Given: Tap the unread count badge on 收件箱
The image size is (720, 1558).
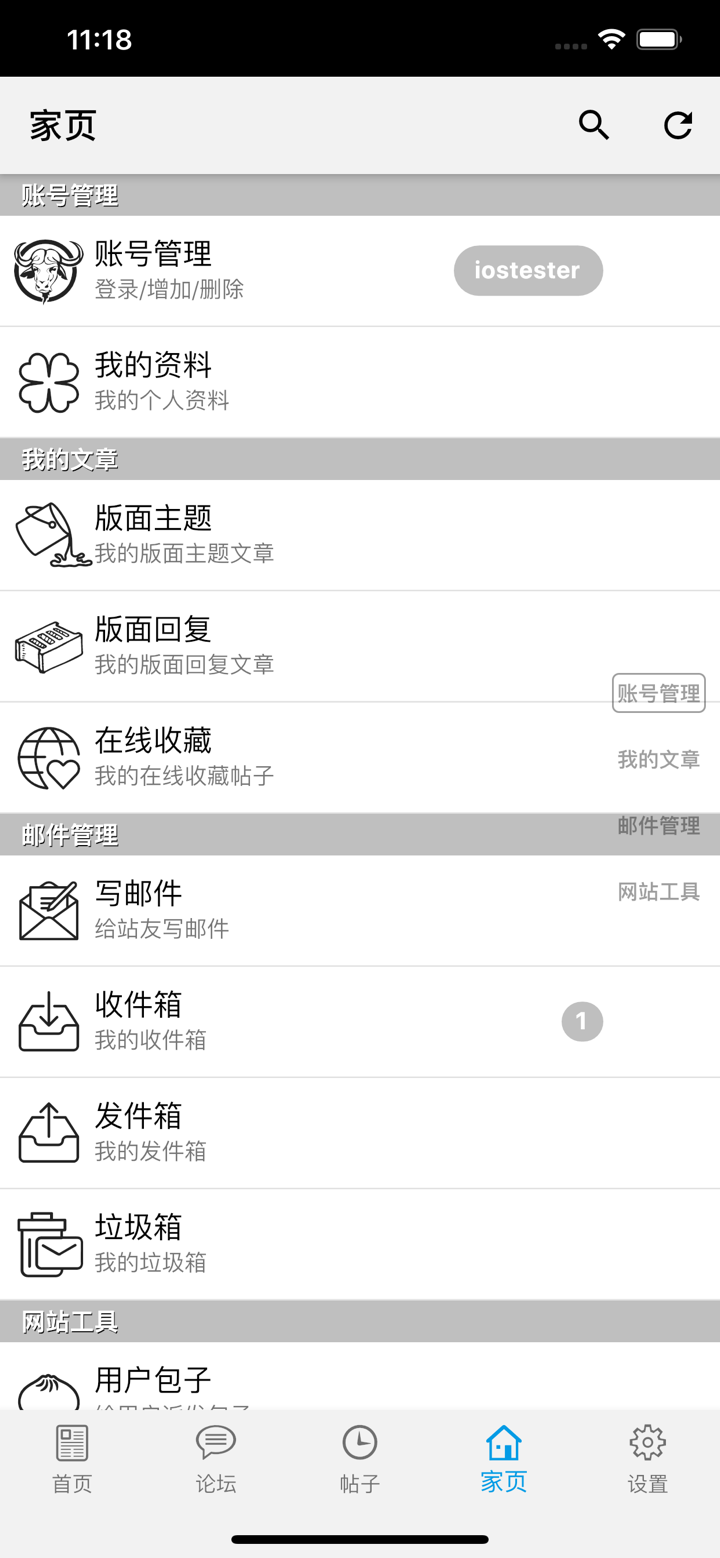Looking at the screenshot, I should coord(582,1021).
